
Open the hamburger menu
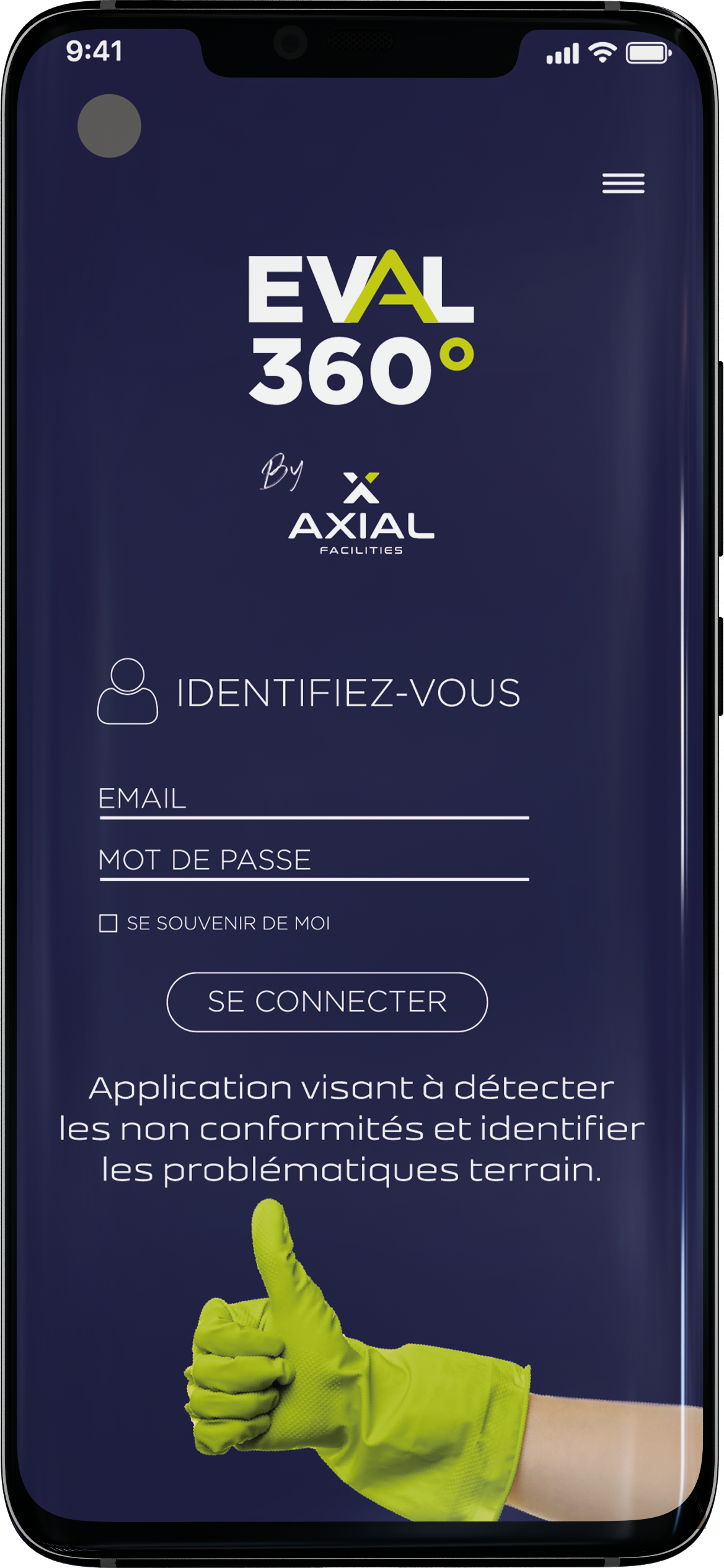[x=623, y=183]
